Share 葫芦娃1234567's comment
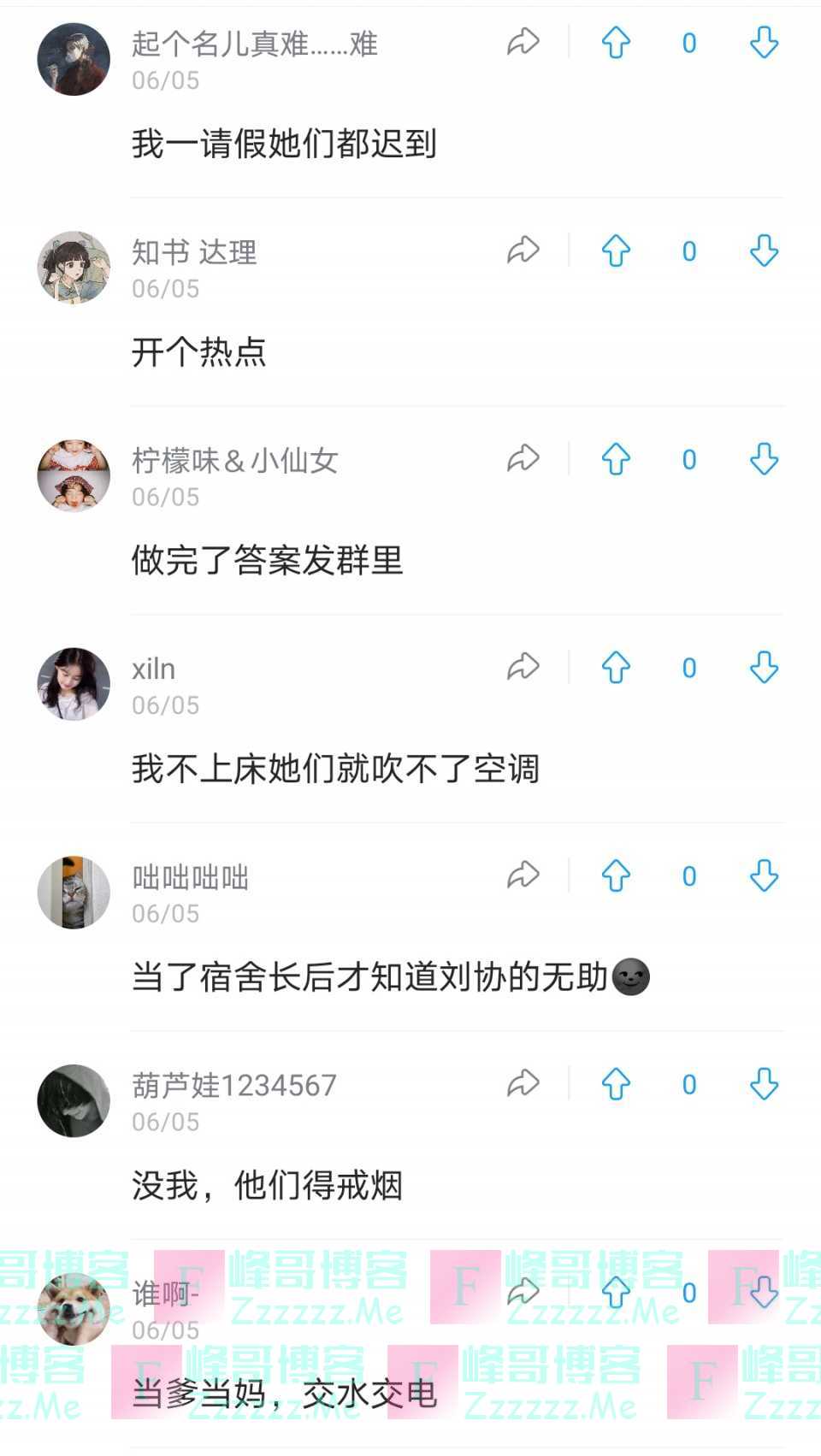Viewport: 821px width, 1456px height. 523,1084
